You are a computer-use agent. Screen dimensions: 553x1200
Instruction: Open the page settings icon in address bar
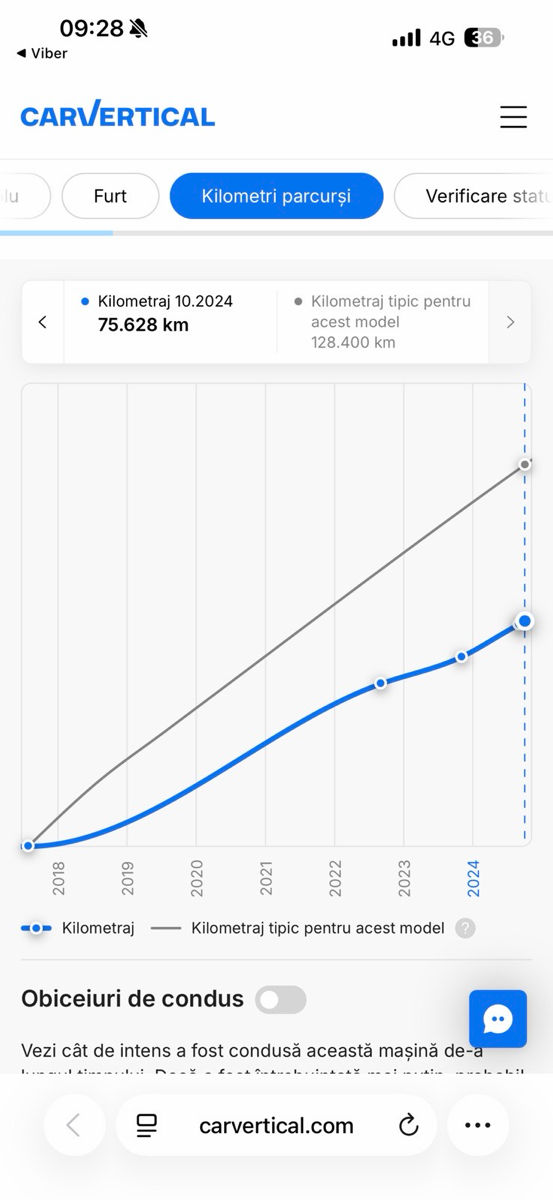(147, 1126)
